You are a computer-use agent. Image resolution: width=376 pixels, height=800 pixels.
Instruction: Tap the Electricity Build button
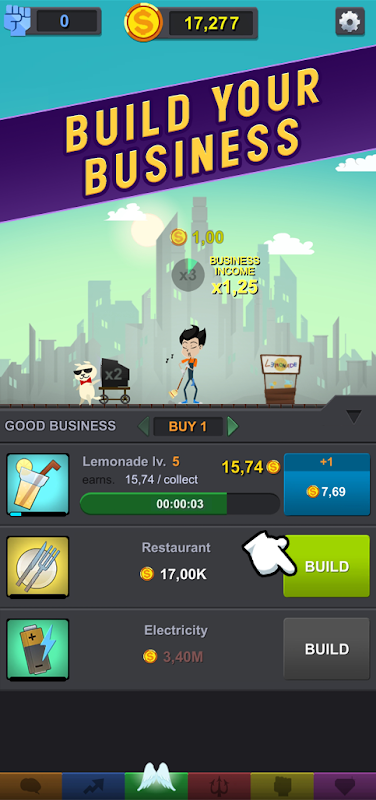tap(327, 648)
